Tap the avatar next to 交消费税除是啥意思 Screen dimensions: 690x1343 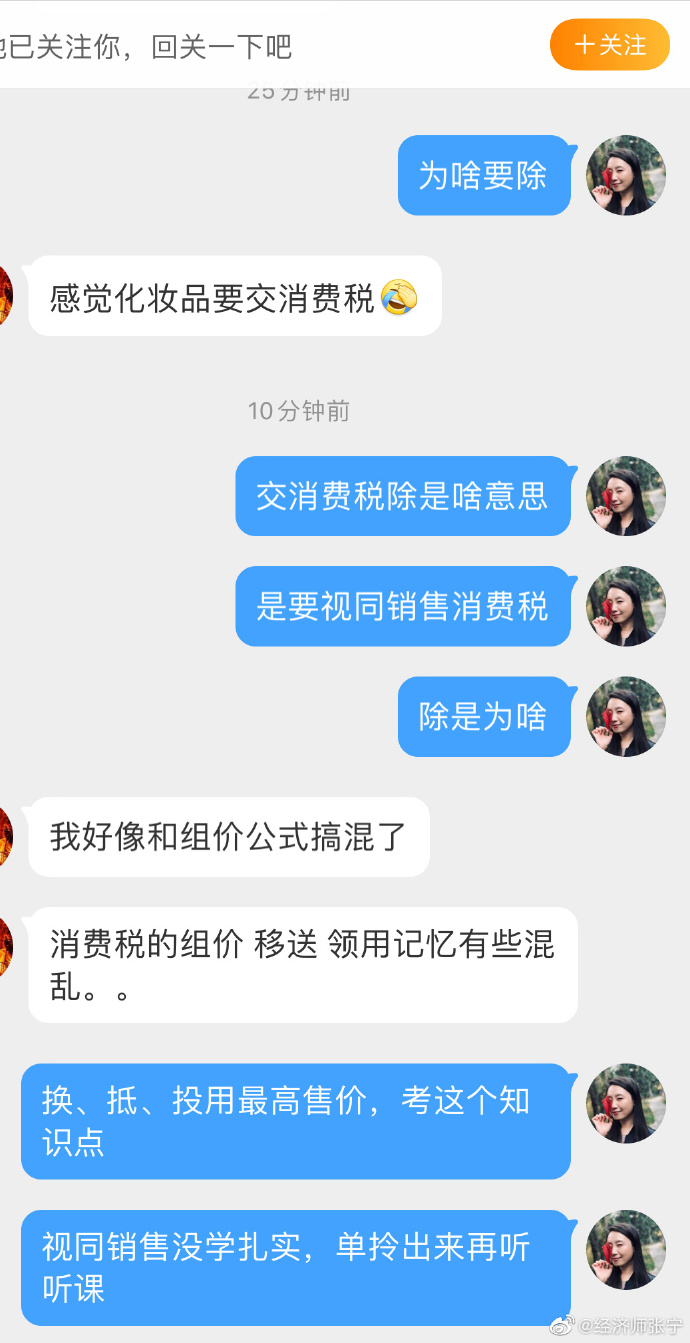click(626, 496)
